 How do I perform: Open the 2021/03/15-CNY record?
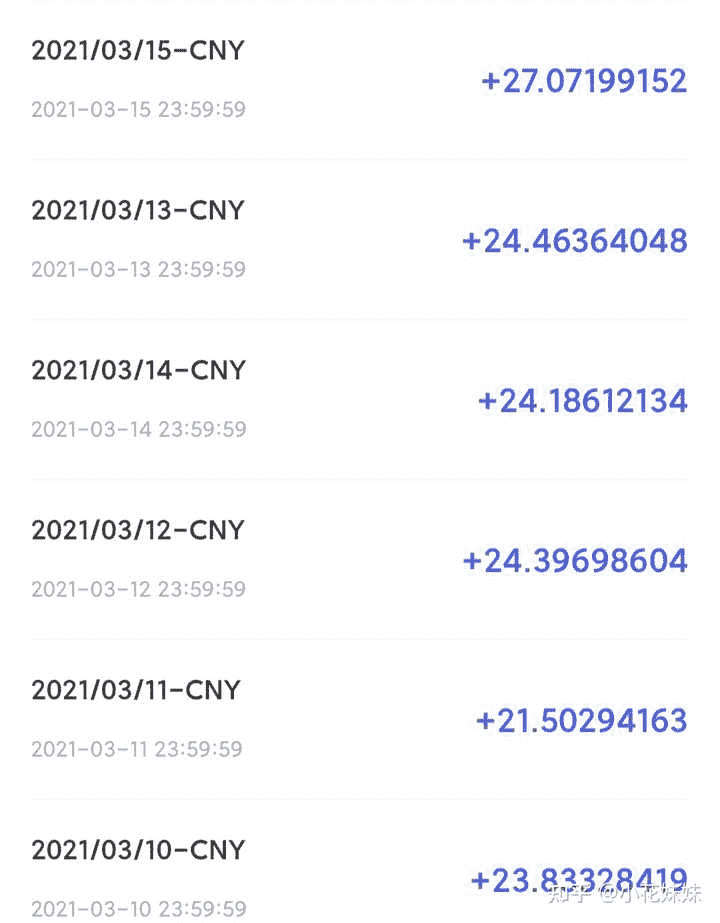[138, 51]
